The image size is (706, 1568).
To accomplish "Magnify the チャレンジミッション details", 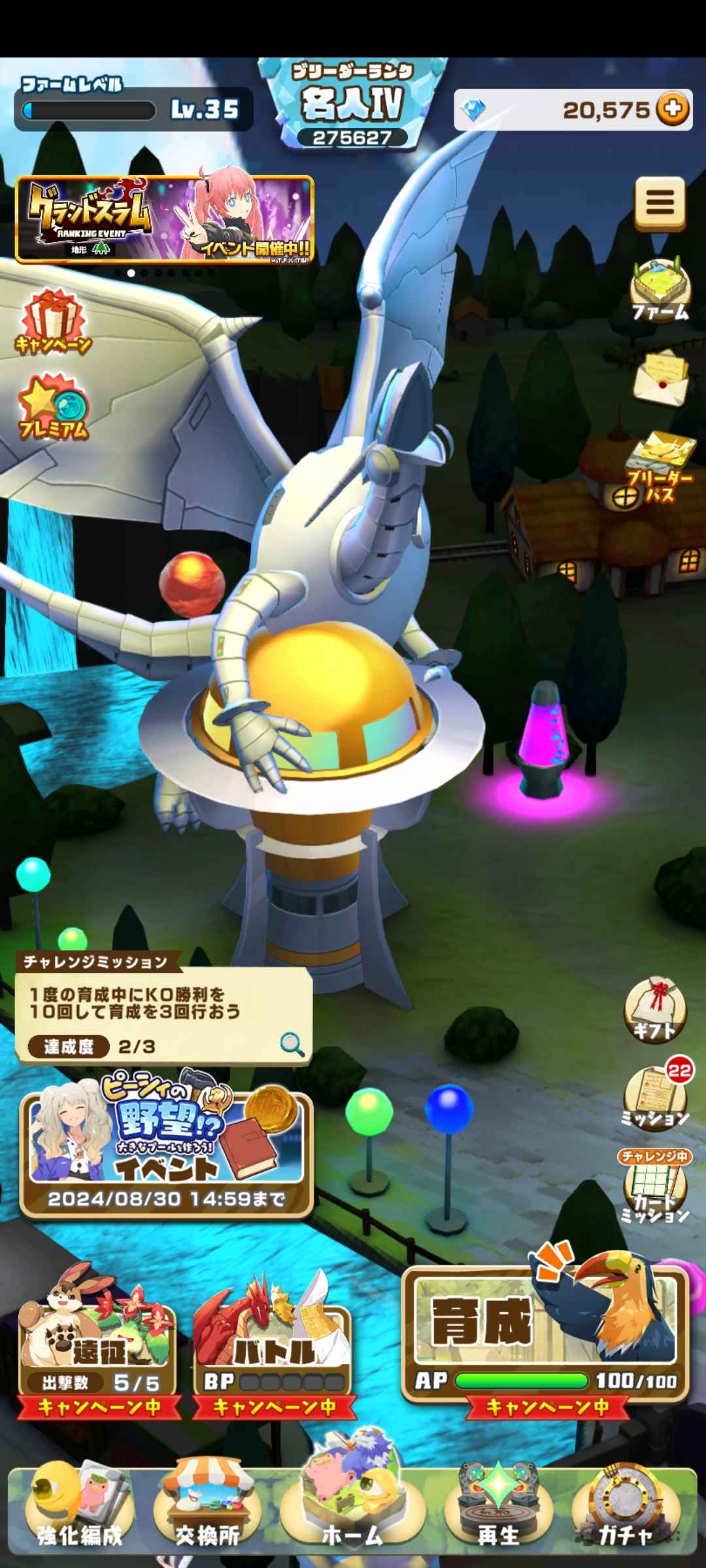I will point(292,1045).
